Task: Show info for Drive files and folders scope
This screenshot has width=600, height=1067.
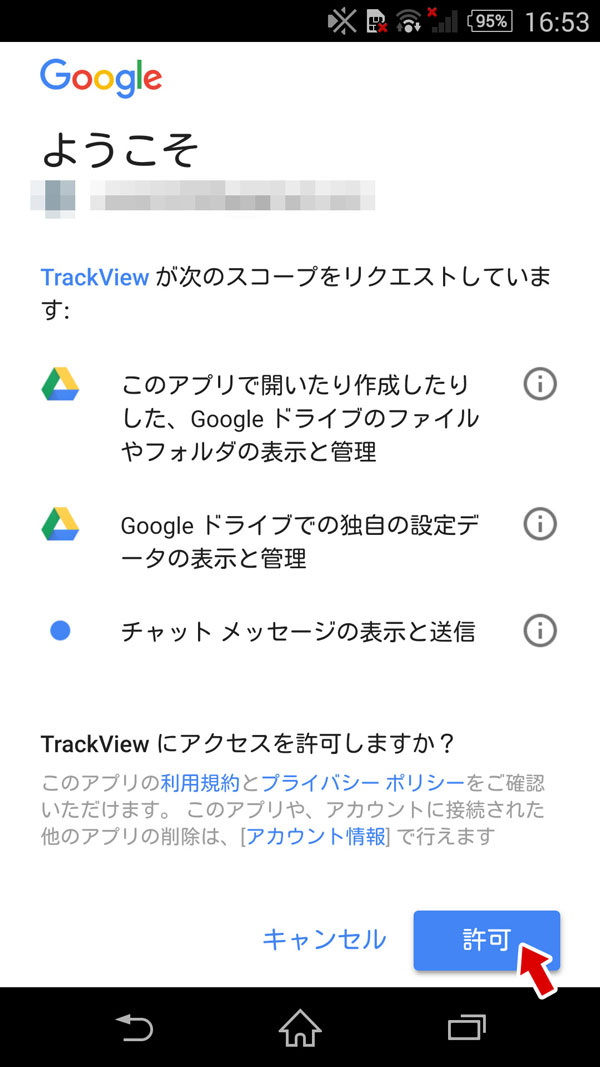Action: point(540,385)
